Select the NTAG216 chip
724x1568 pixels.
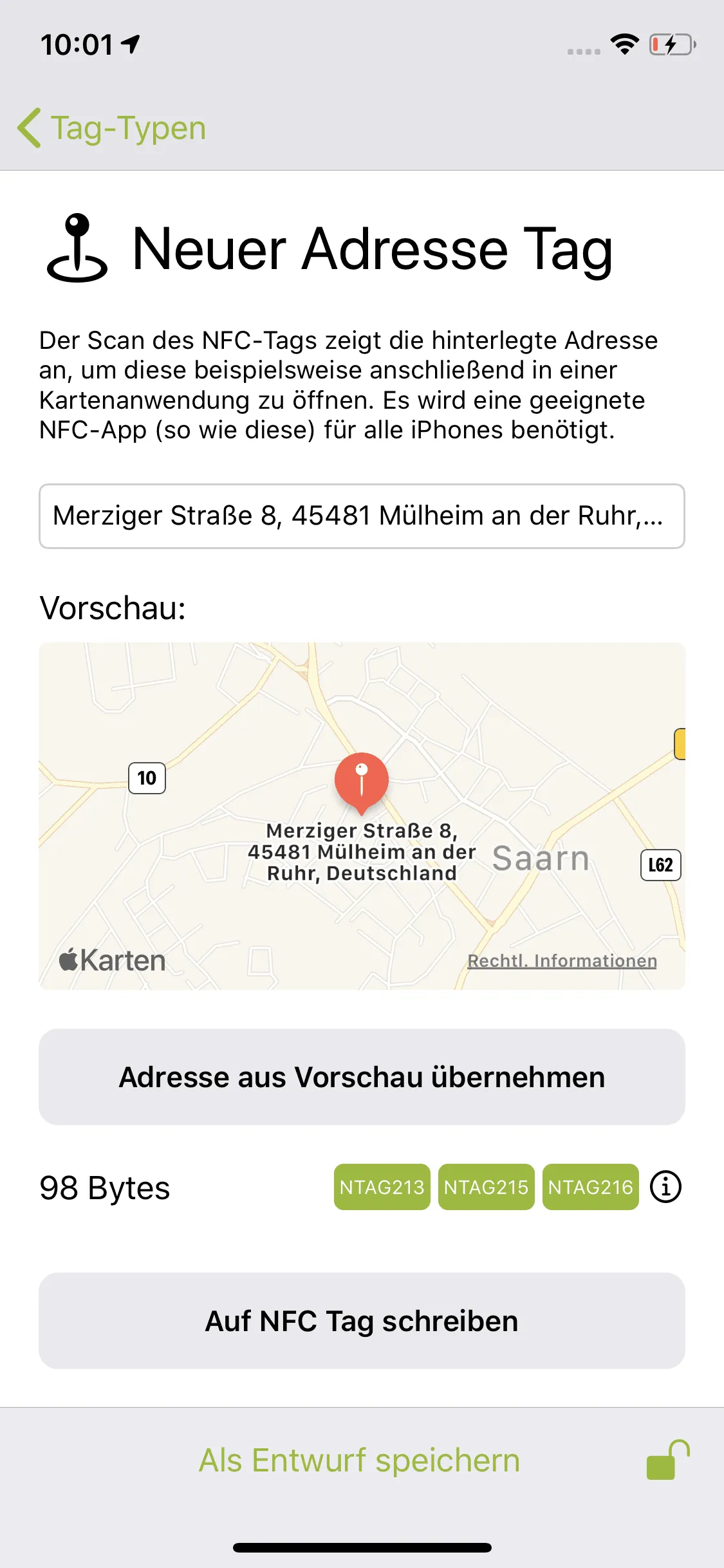590,1187
